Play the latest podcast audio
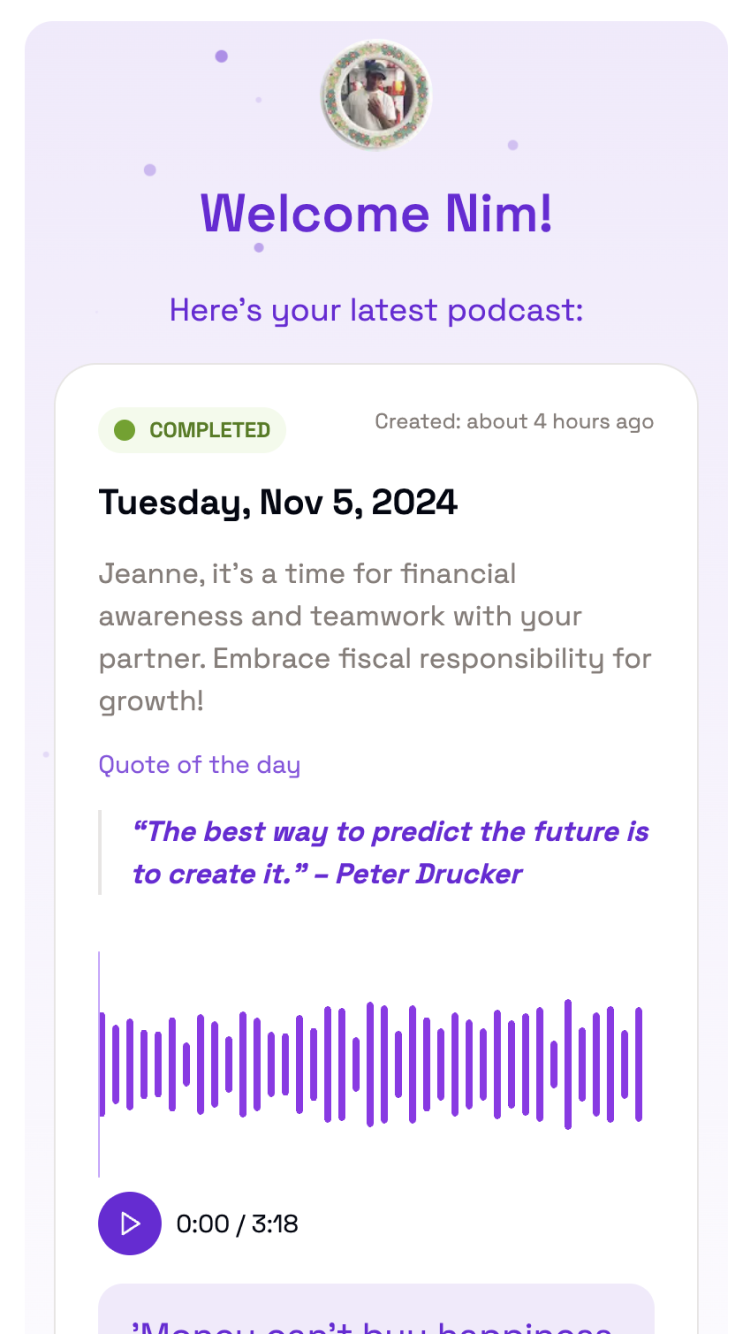The image size is (750, 1334). tap(129, 1223)
